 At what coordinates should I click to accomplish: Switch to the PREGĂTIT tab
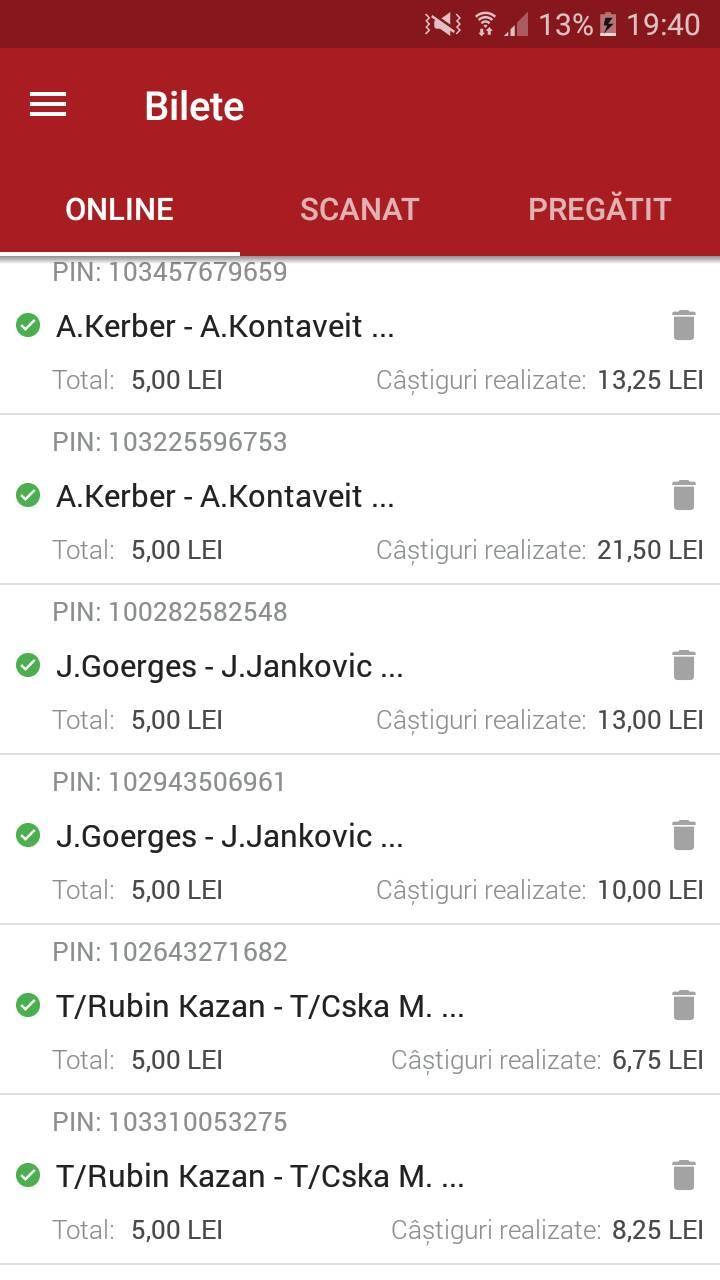pos(599,209)
